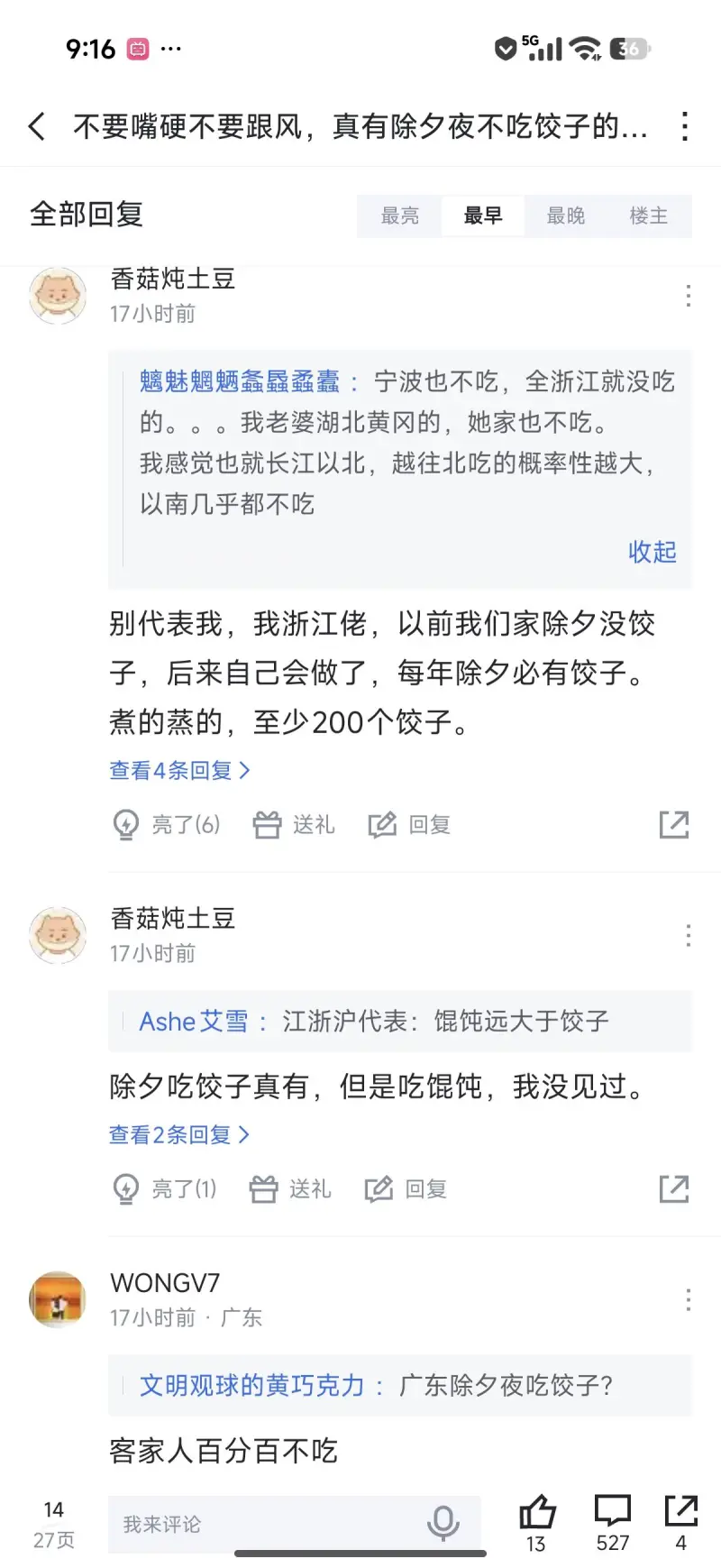View the 4 replies (查看4条回复)
The width and height of the screenshot is (721, 1568).
tap(178, 770)
